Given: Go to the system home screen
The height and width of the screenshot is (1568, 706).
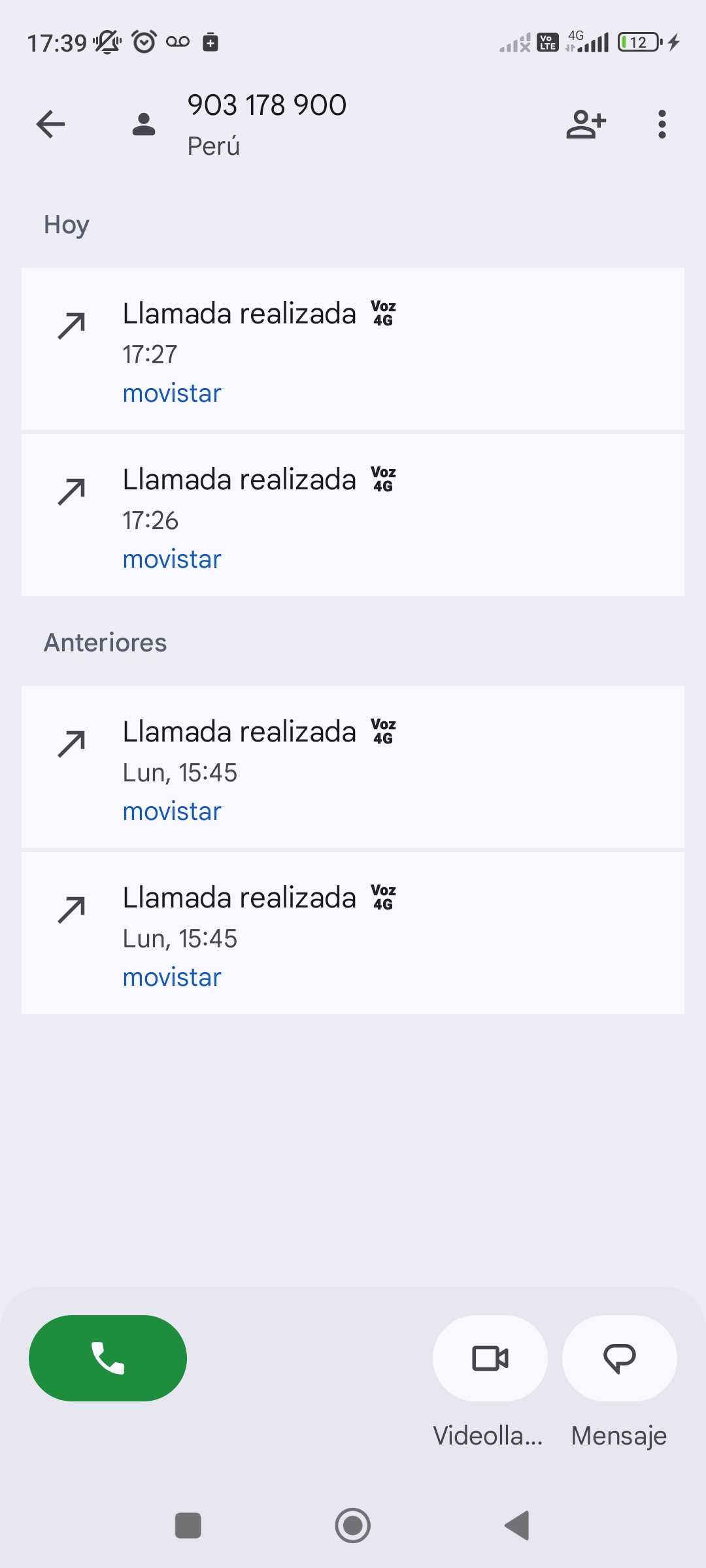Looking at the screenshot, I should [353, 1526].
